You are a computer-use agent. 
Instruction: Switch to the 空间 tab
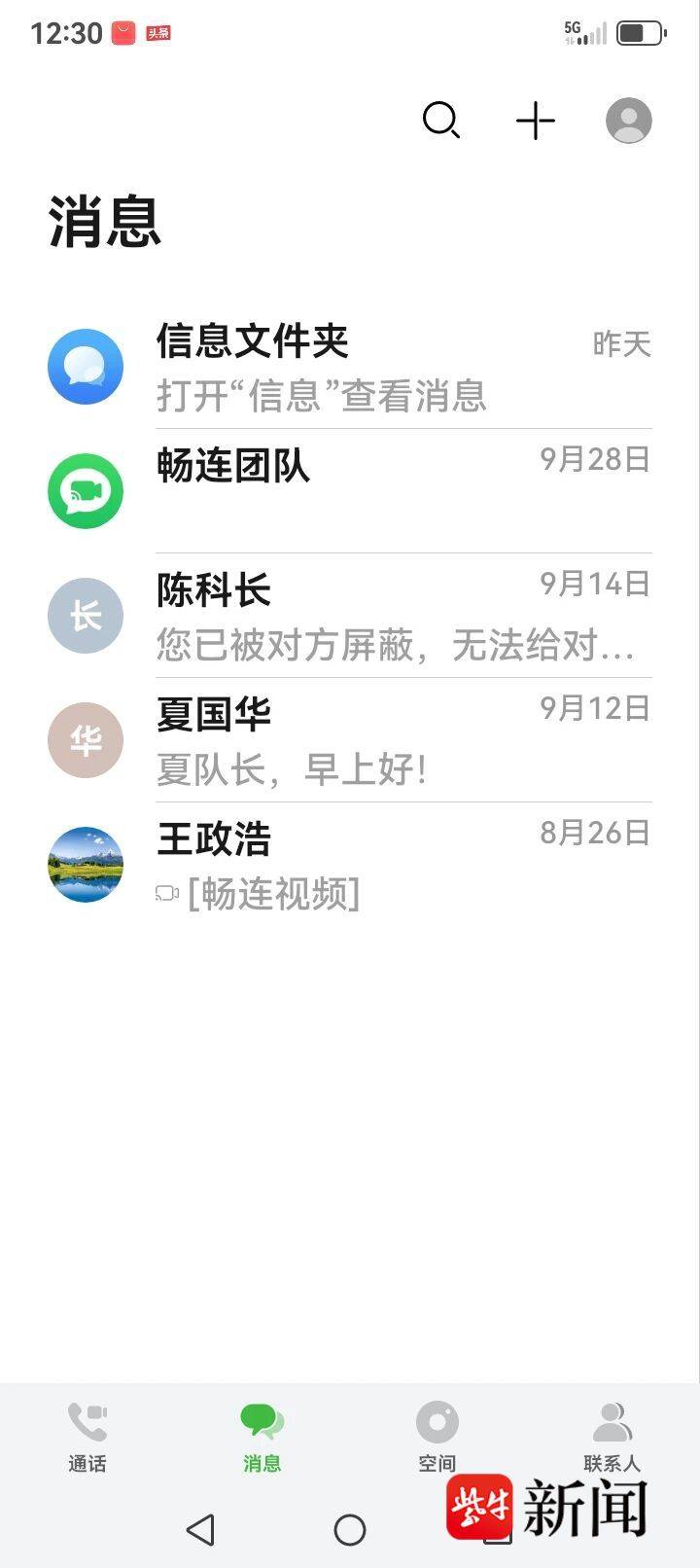tap(437, 1437)
